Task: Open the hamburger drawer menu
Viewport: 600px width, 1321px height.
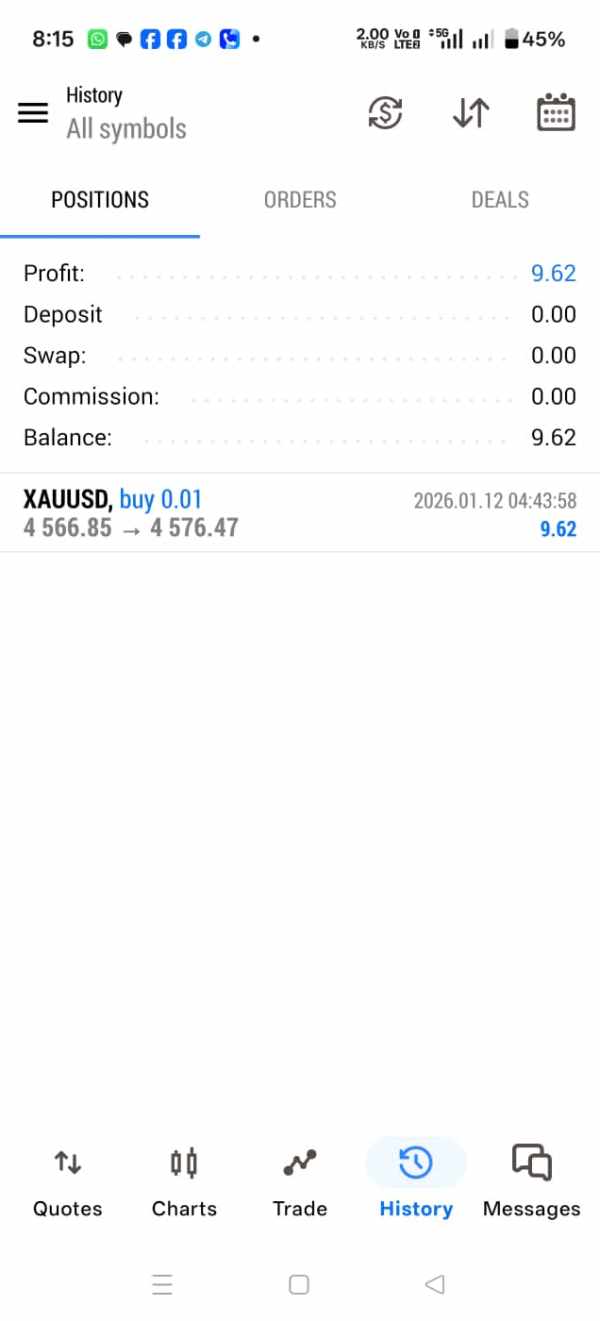Action: [33, 113]
